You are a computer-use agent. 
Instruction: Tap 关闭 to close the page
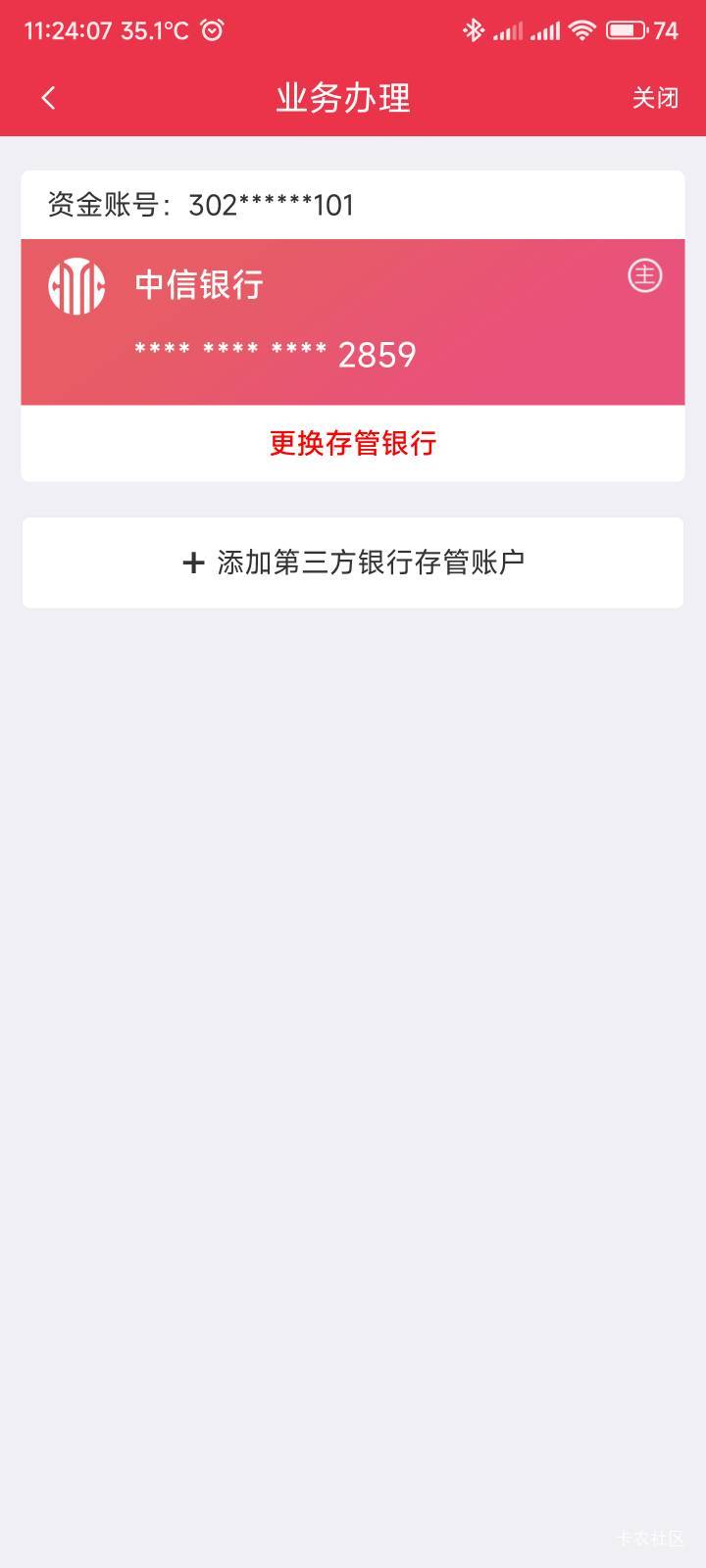(655, 98)
